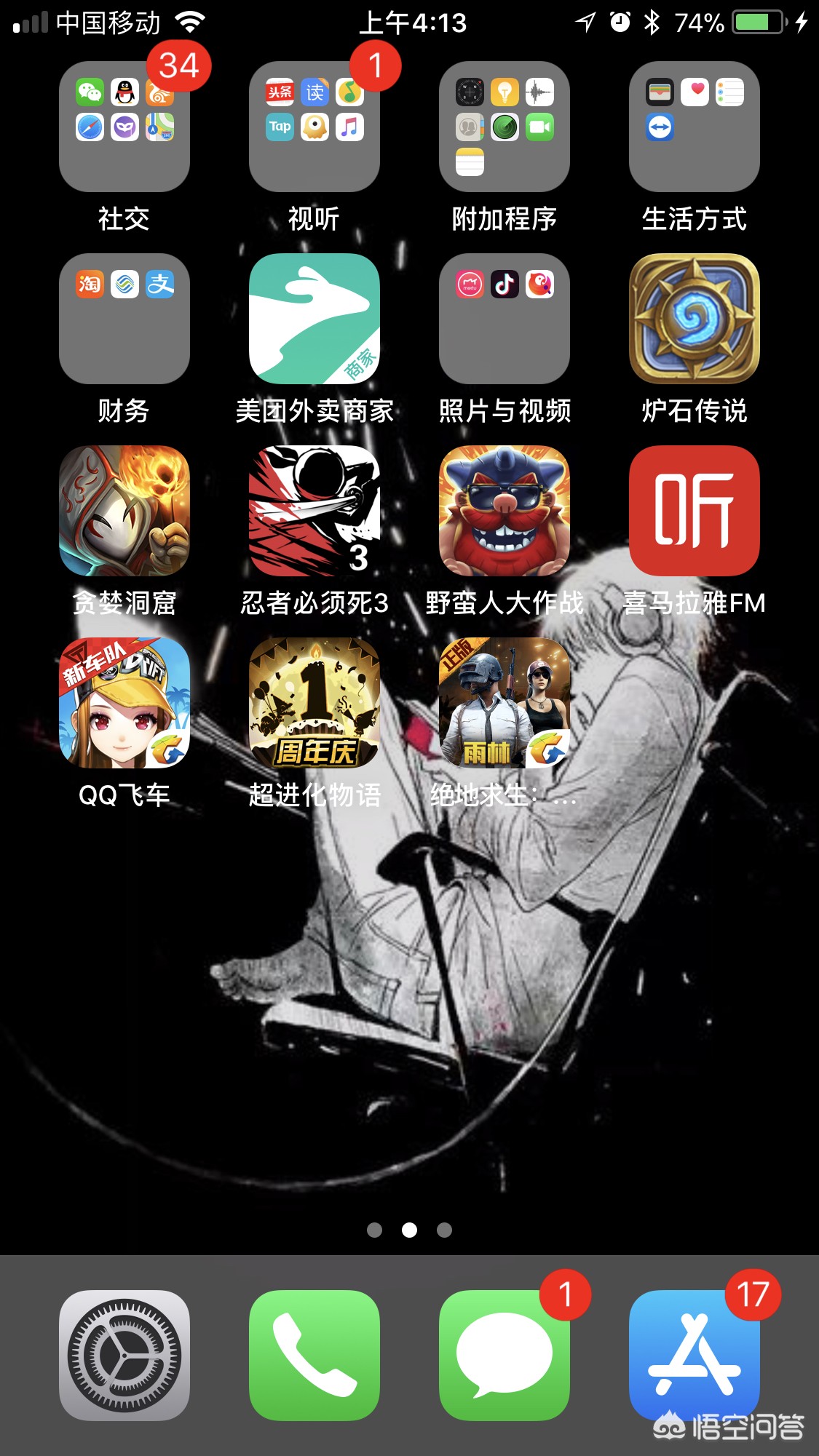Open the Phone app in dock
819x1456 pixels.
pyautogui.click(x=314, y=1355)
